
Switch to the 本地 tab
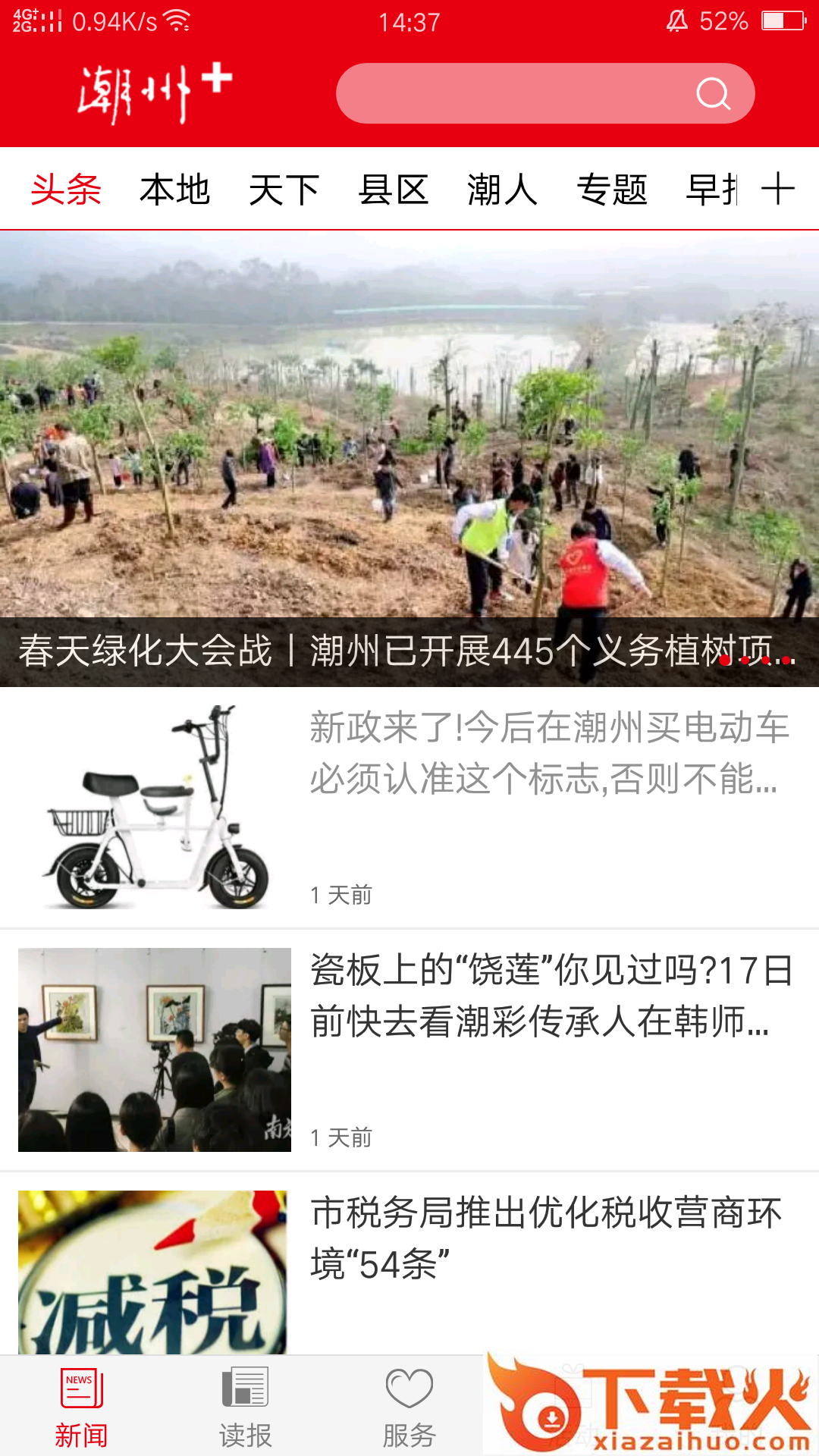[x=174, y=190]
